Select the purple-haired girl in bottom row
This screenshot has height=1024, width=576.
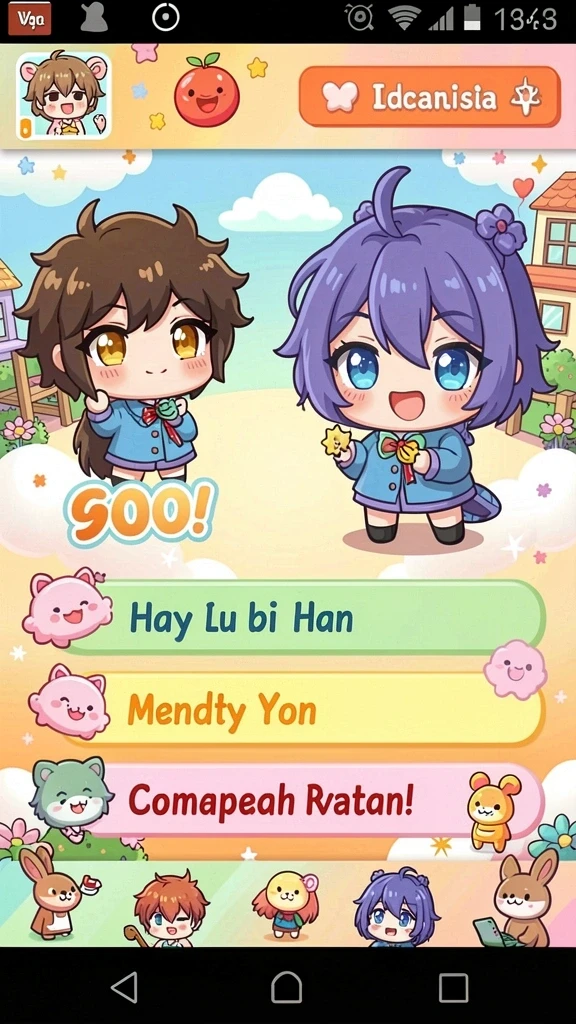pos(392,908)
